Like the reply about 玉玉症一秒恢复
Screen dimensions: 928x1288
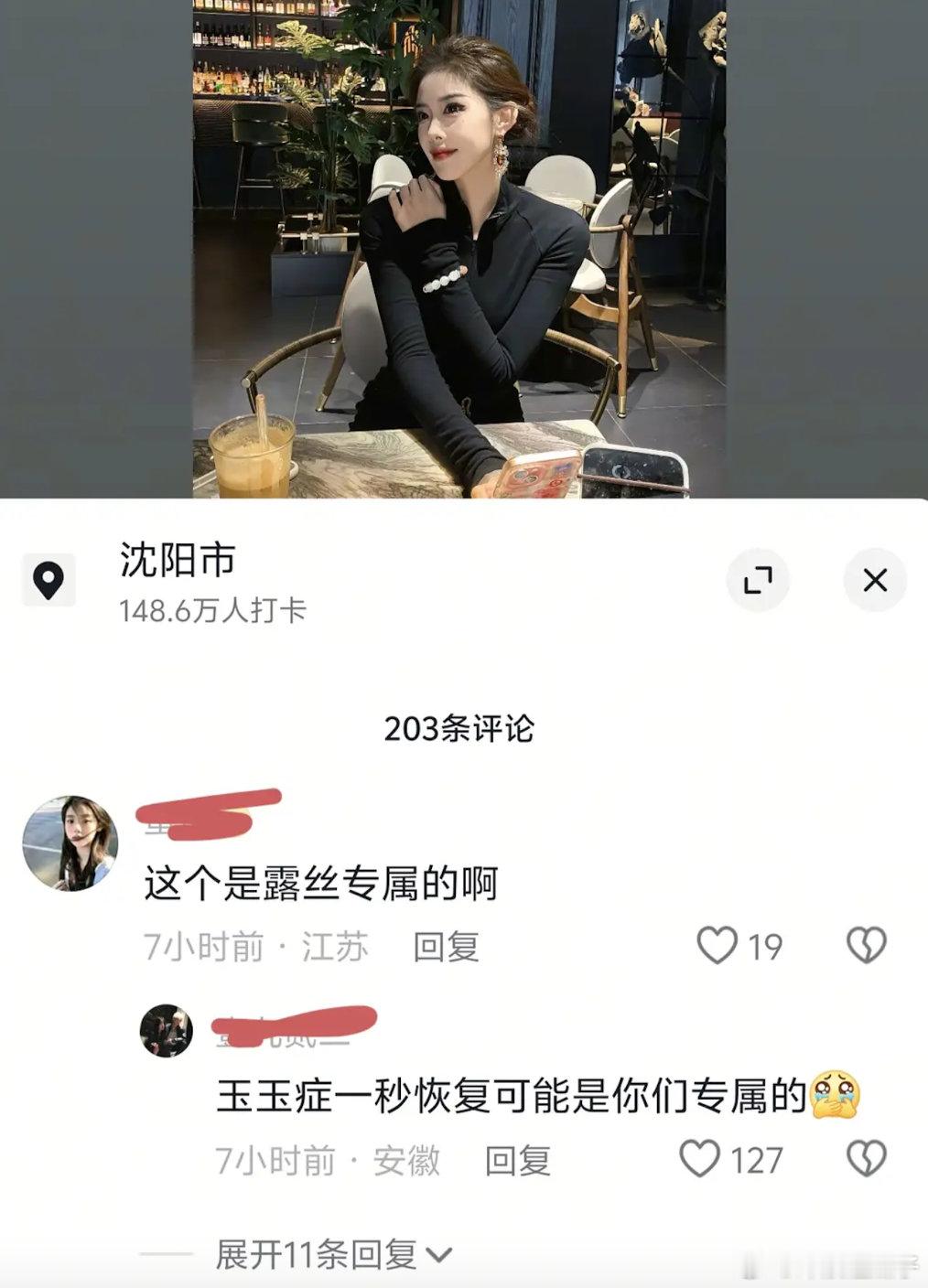tap(700, 1159)
